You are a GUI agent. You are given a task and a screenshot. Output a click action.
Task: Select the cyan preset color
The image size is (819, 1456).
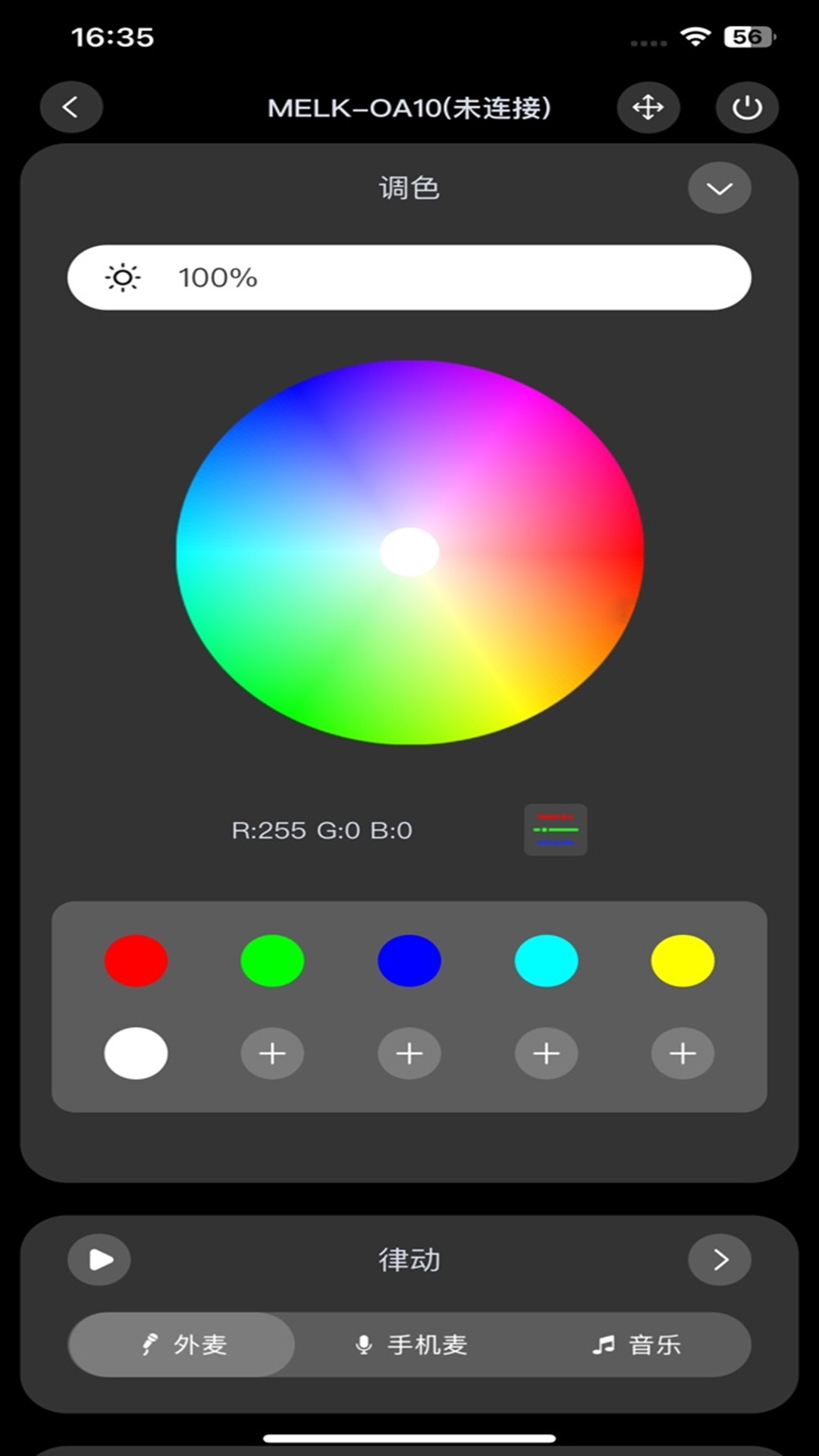point(546,961)
